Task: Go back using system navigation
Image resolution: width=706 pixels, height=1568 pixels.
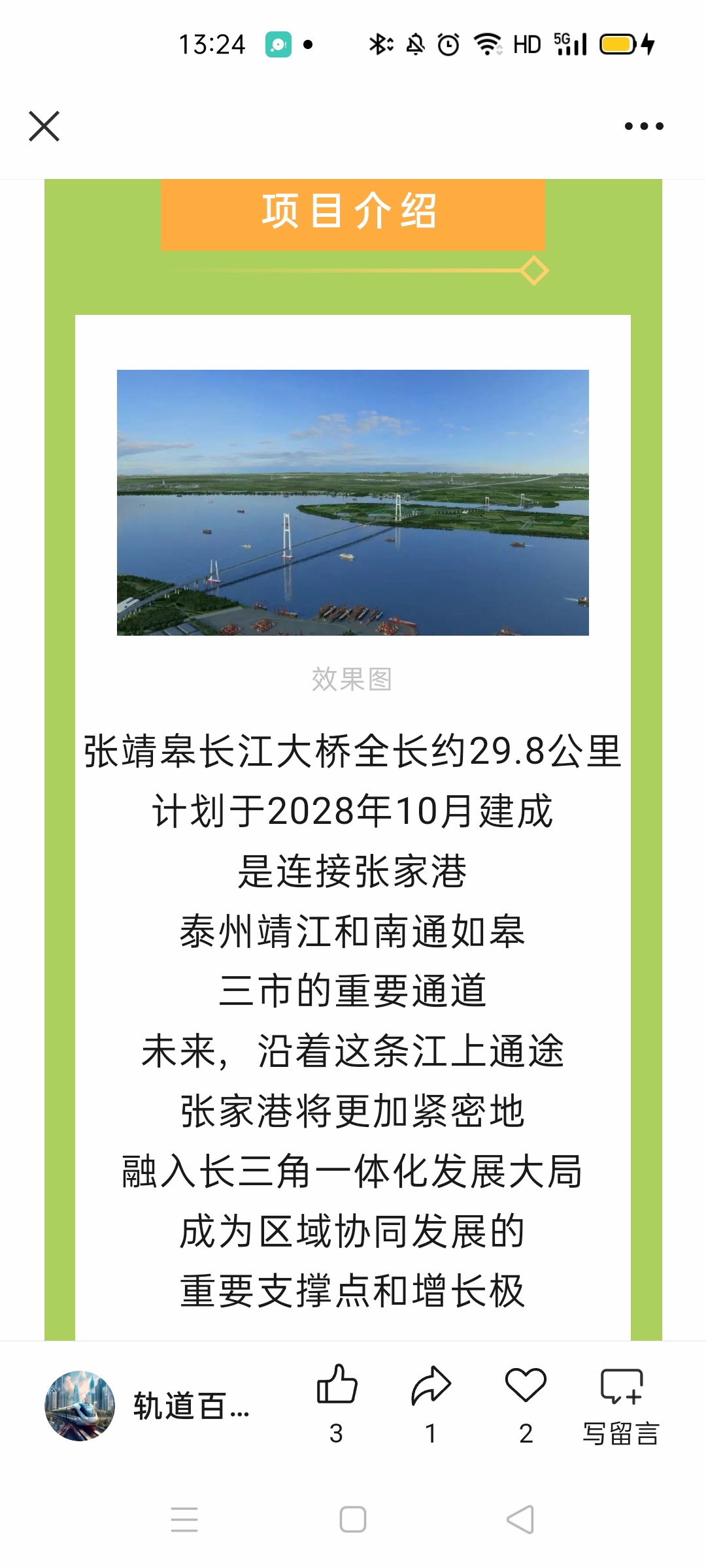Action: [x=521, y=1519]
